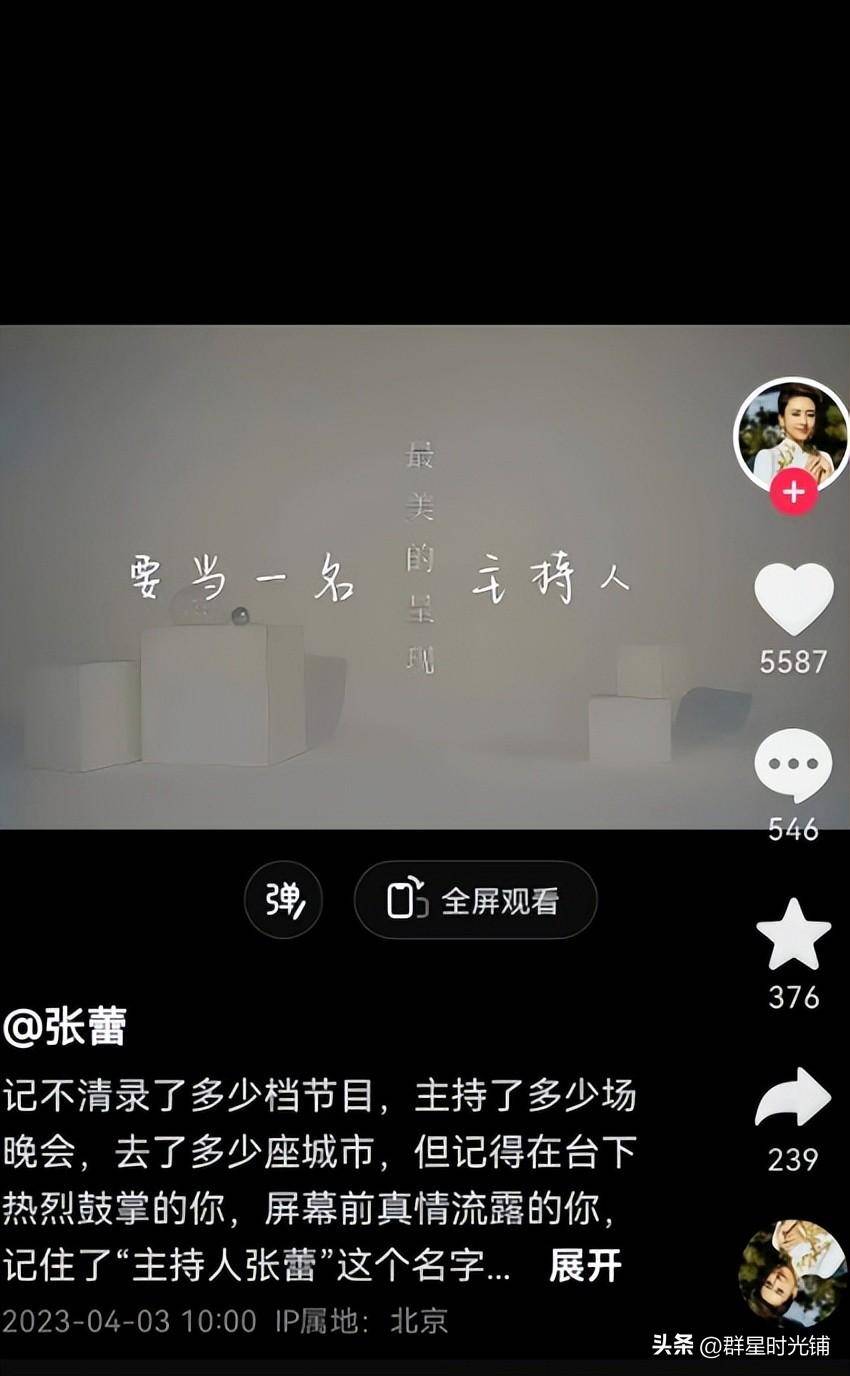Follow 张蕾 with the red plus

tap(793, 493)
